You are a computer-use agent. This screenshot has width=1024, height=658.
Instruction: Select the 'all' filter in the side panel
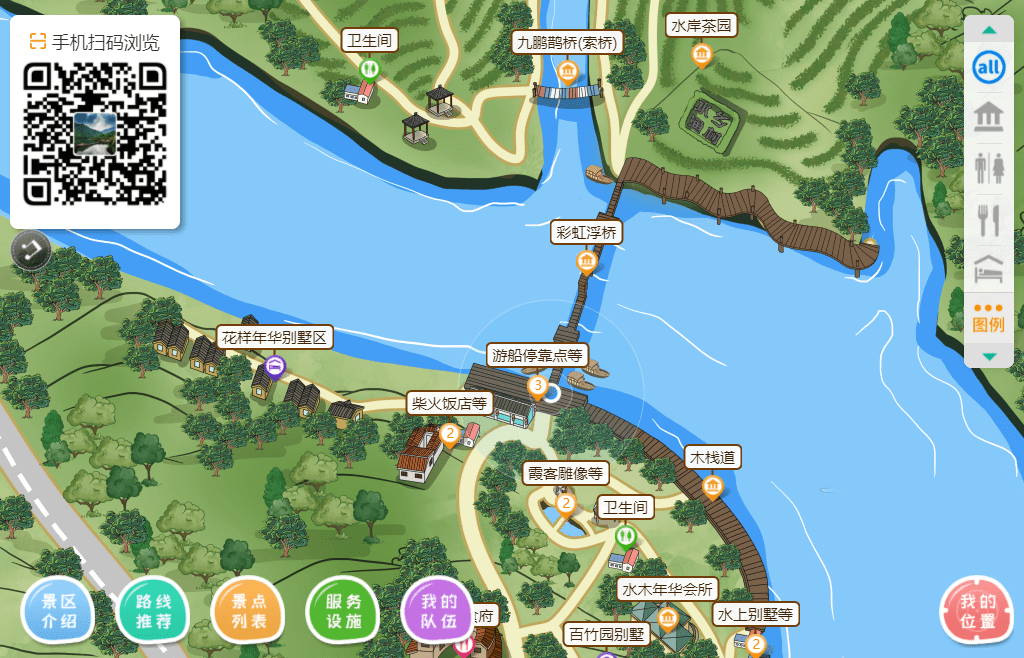point(989,68)
